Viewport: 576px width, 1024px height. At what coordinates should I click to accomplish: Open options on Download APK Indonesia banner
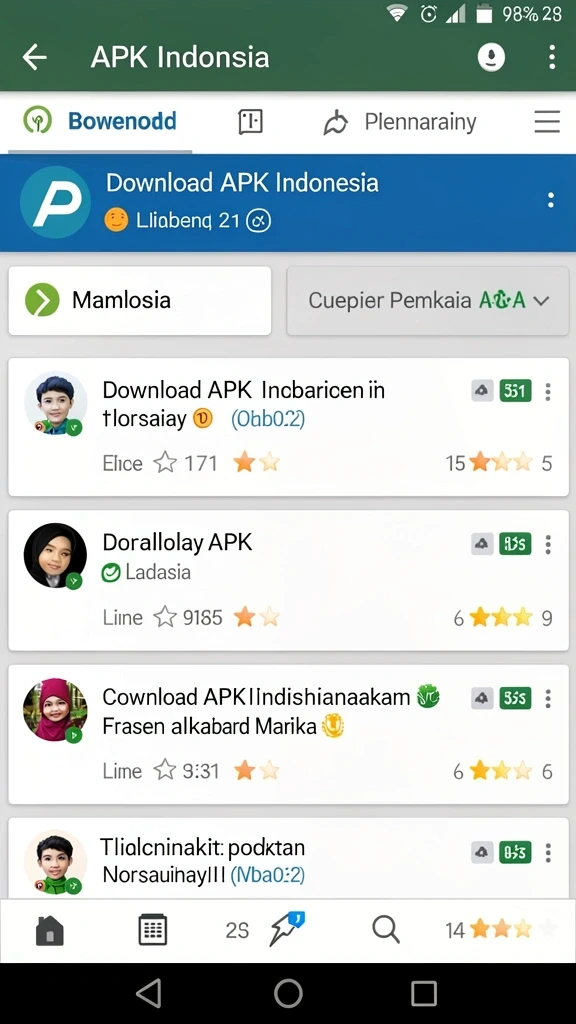point(551,200)
